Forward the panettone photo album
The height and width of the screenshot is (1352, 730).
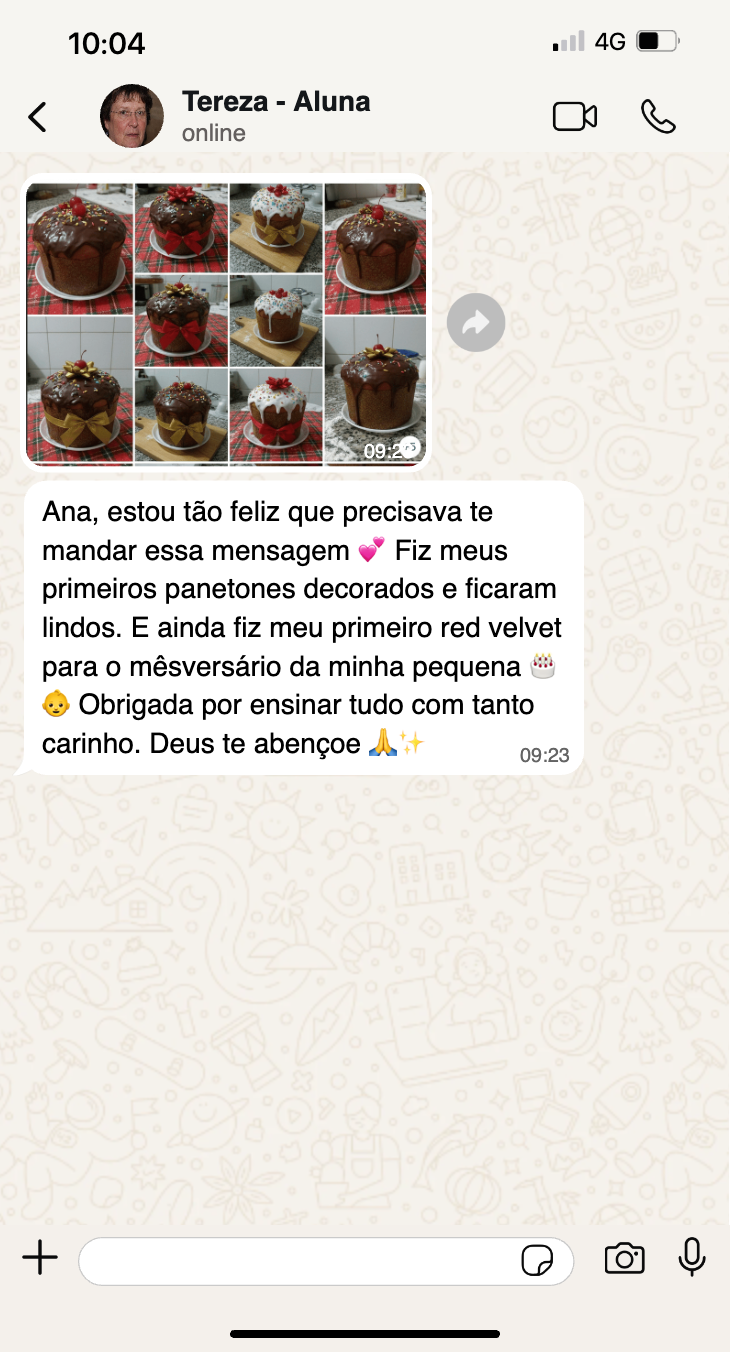pyautogui.click(x=475, y=322)
